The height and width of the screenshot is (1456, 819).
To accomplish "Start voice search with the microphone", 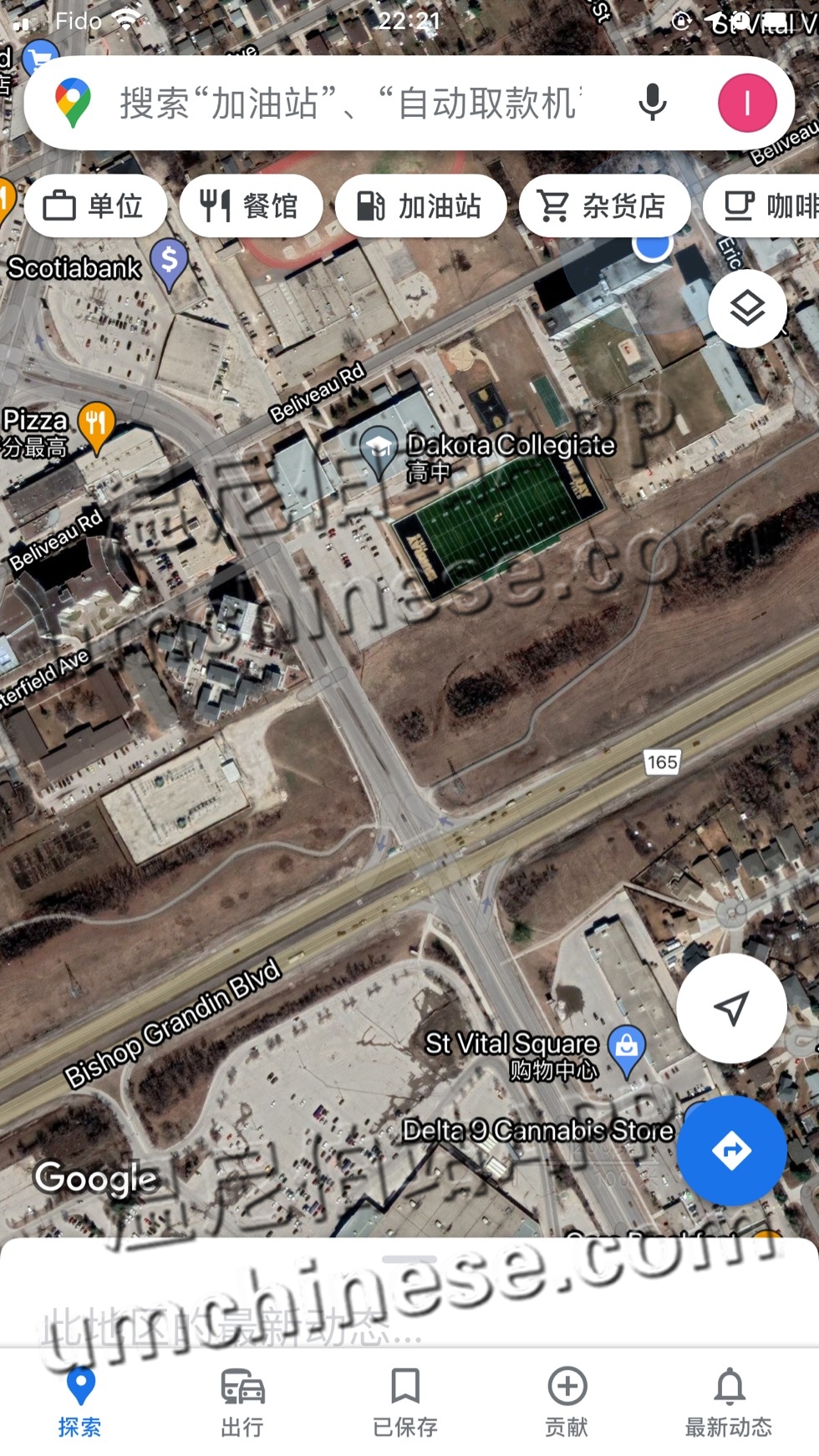I will (x=652, y=104).
